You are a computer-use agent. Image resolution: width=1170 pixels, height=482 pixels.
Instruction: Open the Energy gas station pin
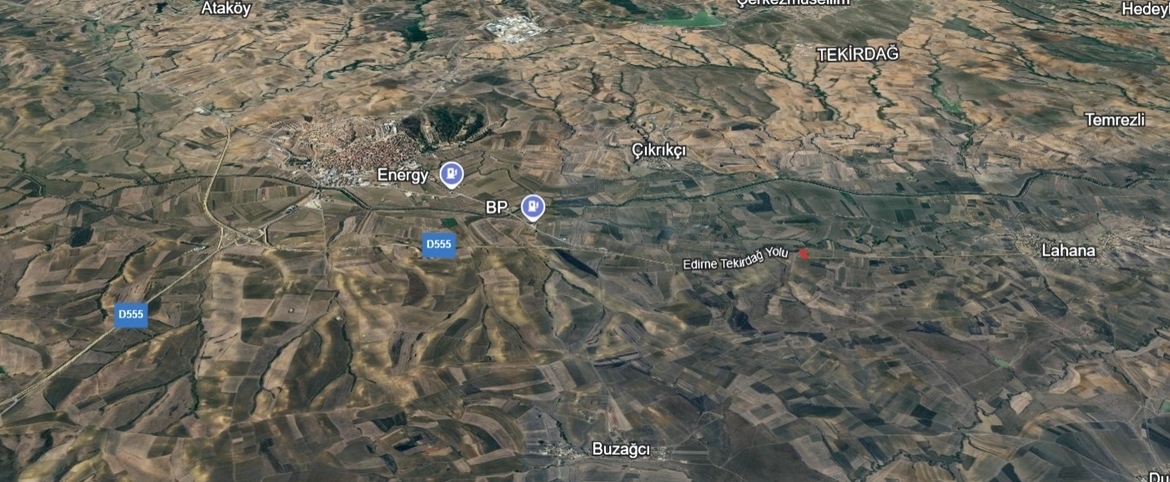coord(451,175)
